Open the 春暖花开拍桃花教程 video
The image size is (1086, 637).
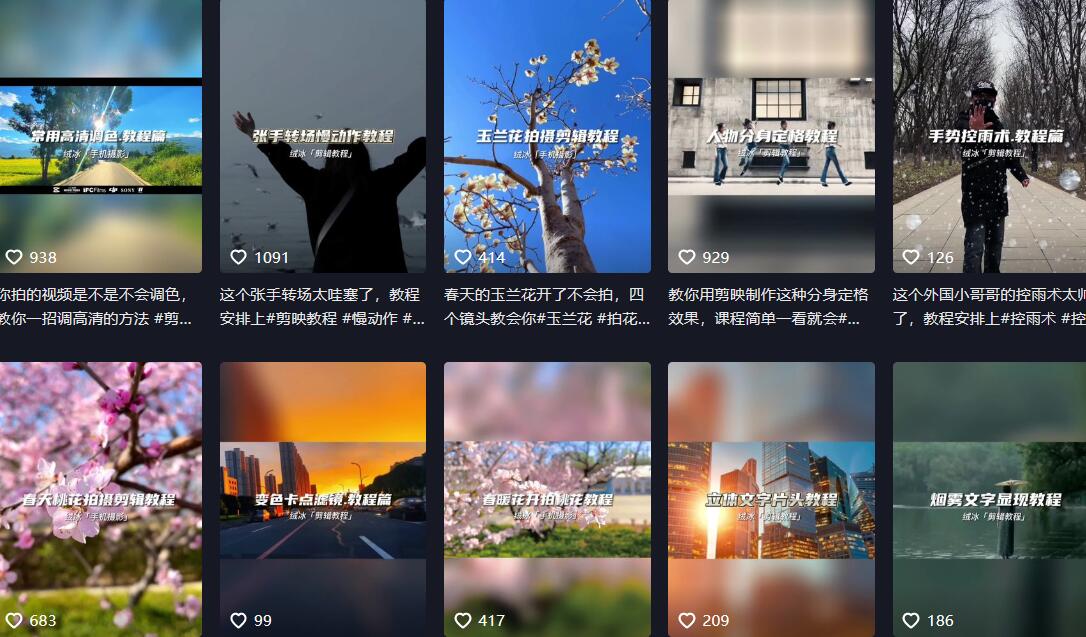(x=547, y=498)
